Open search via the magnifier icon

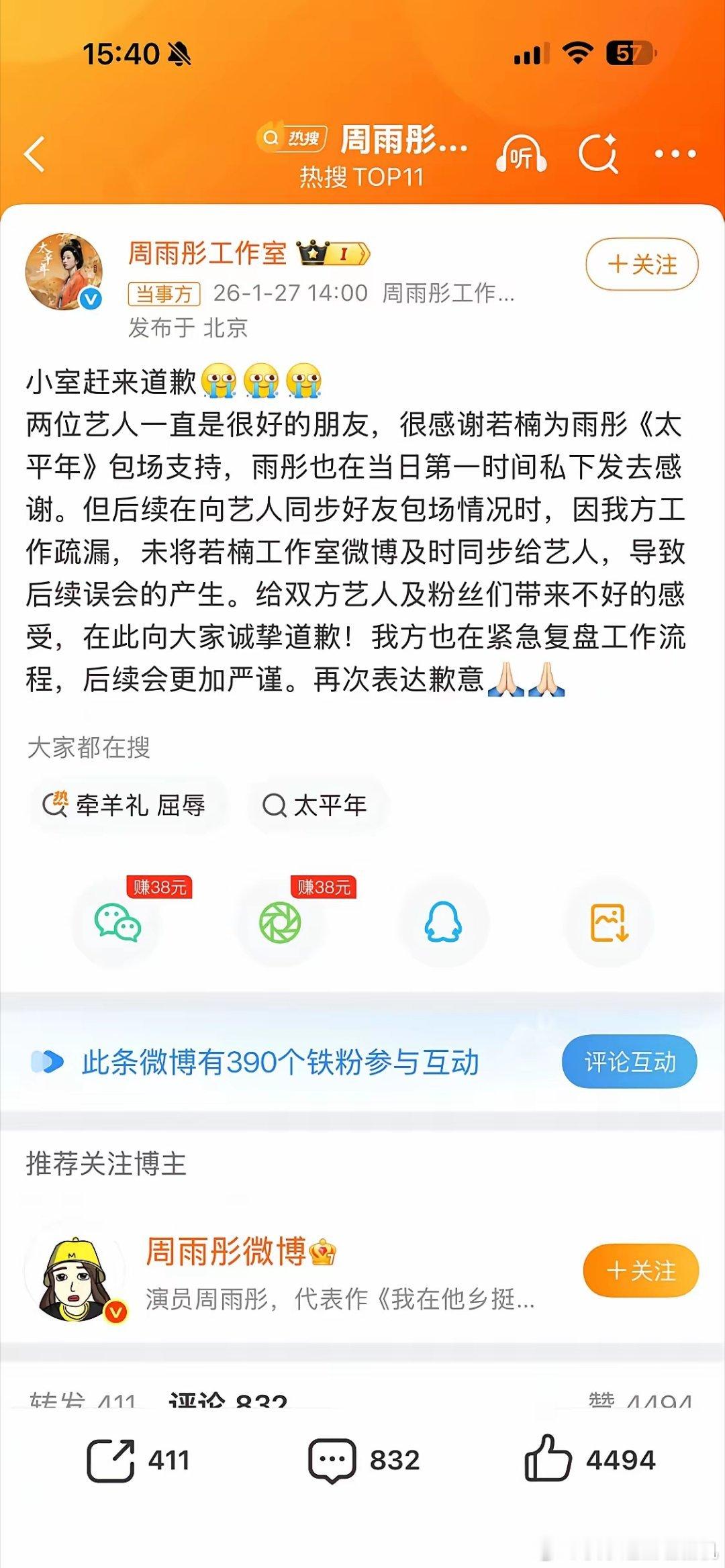point(599,154)
